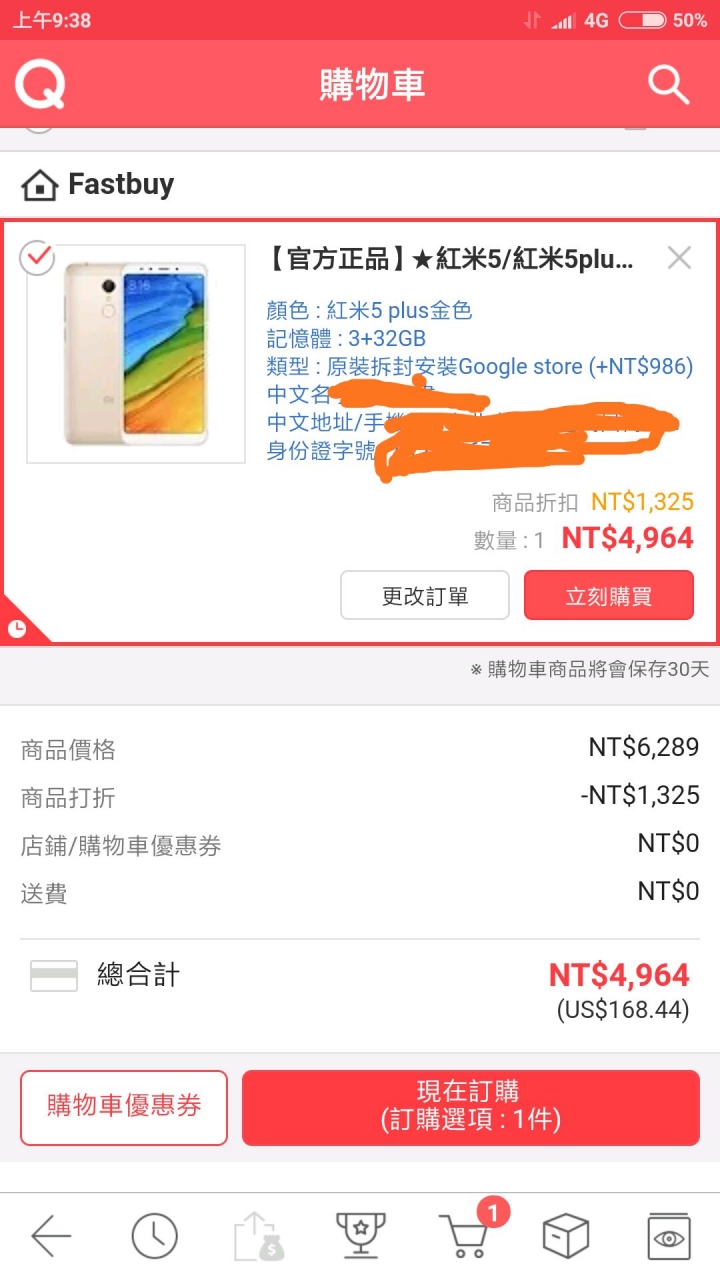This screenshot has width=720, height=1280.
Task: Remove the Redmi 5 item from cart
Action: pyautogui.click(x=679, y=258)
